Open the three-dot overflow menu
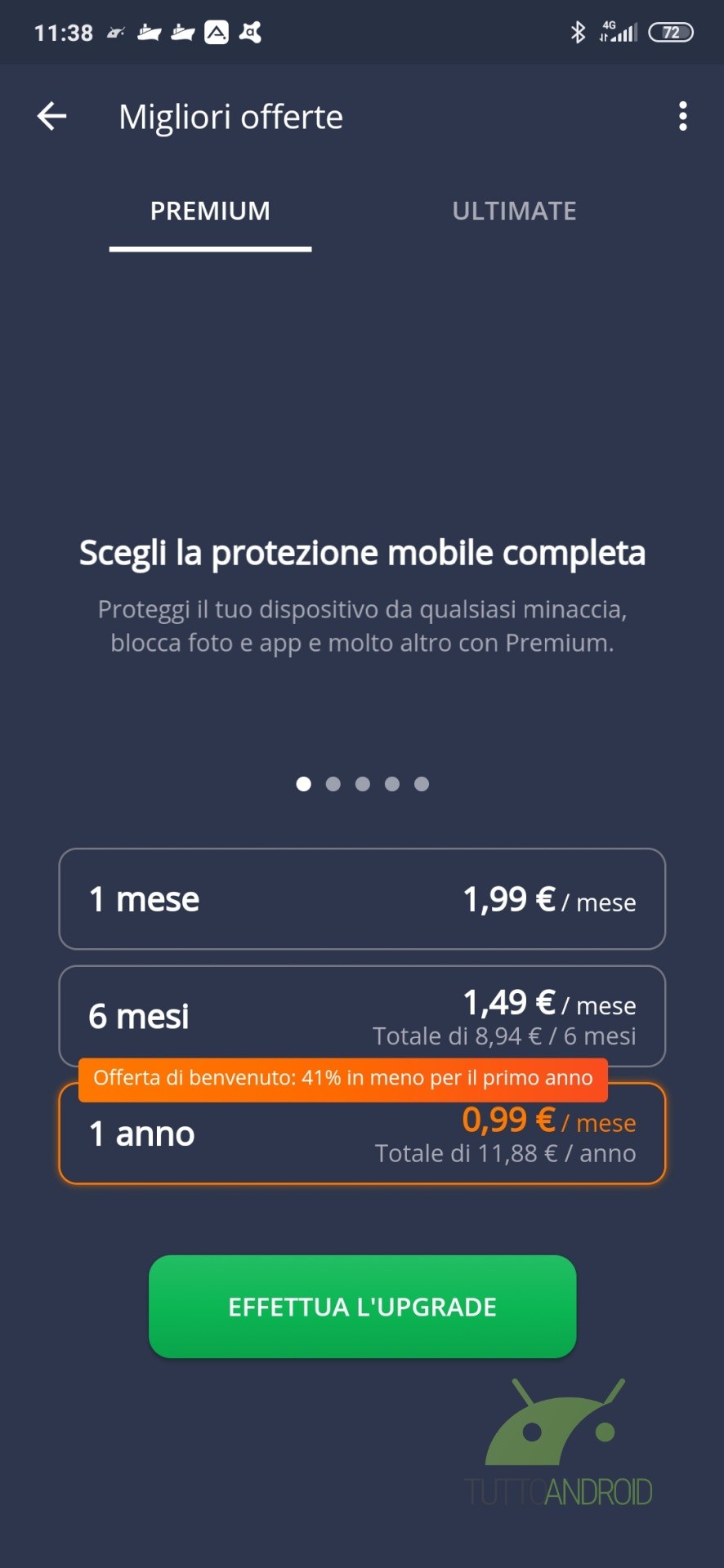The width and height of the screenshot is (724, 1568). 683,116
